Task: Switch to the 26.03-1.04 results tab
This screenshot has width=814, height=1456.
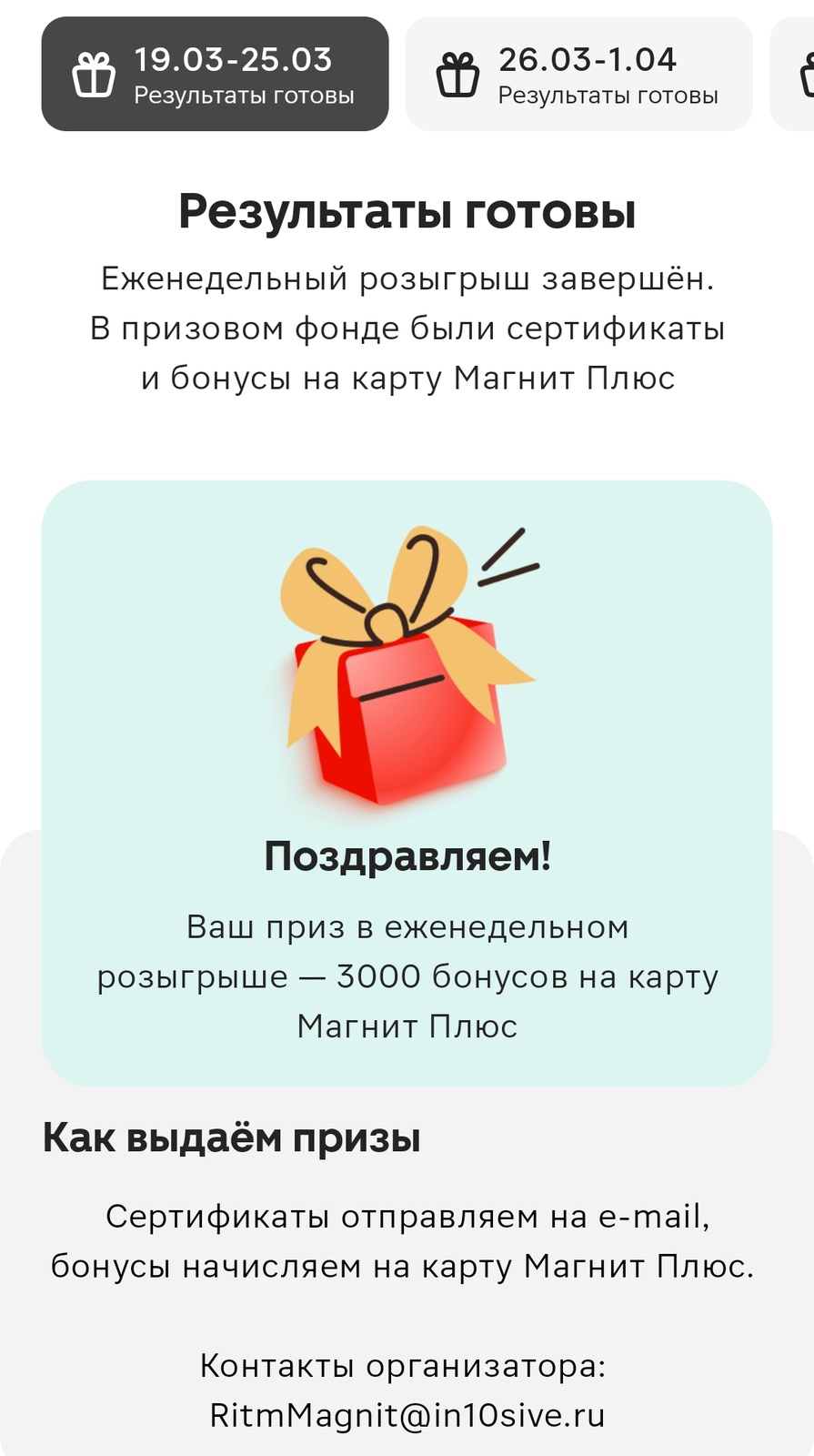Action: [578, 75]
